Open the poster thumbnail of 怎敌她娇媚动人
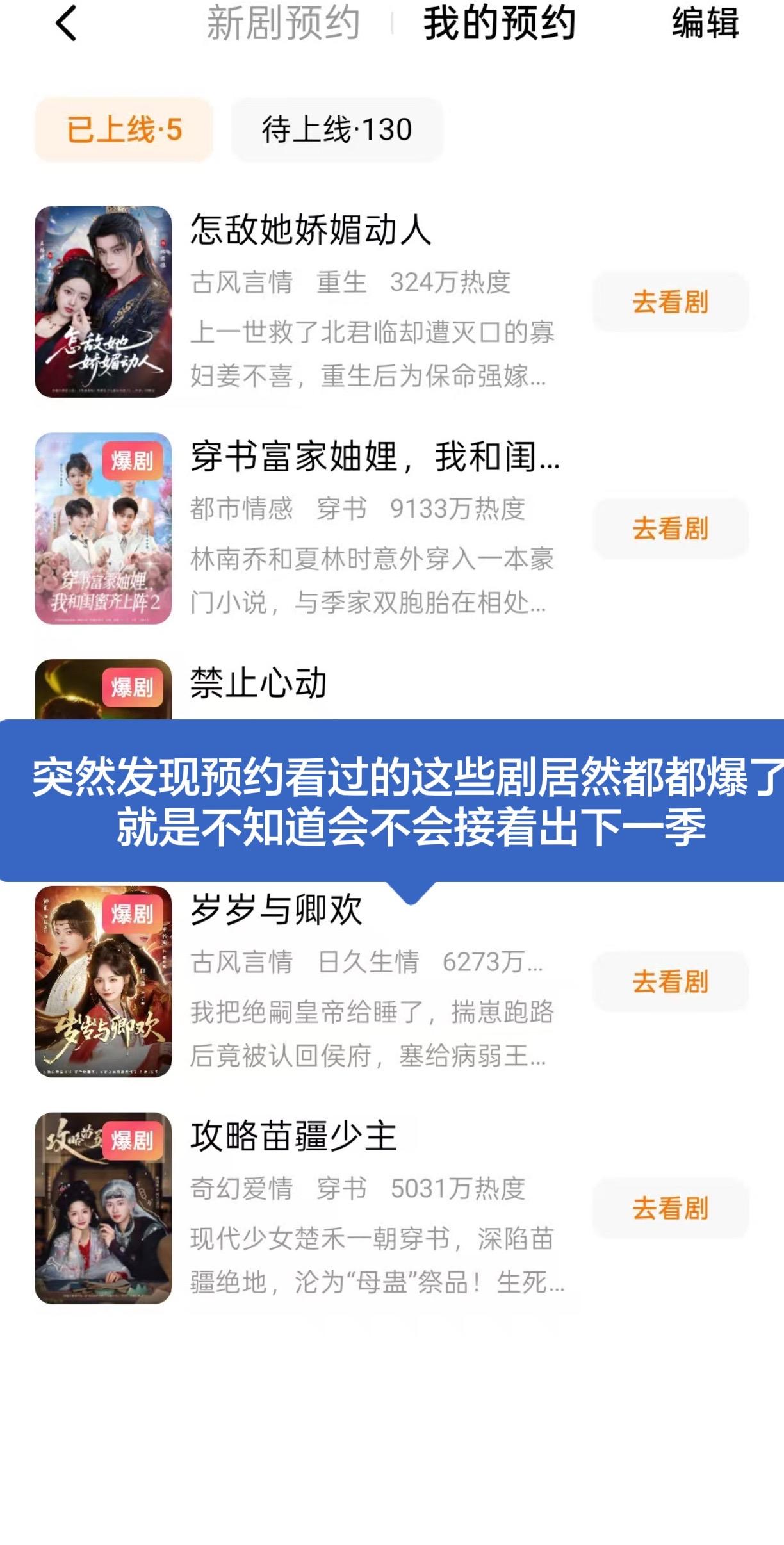This screenshot has height=1545, width=784. click(x=102, y=302)
